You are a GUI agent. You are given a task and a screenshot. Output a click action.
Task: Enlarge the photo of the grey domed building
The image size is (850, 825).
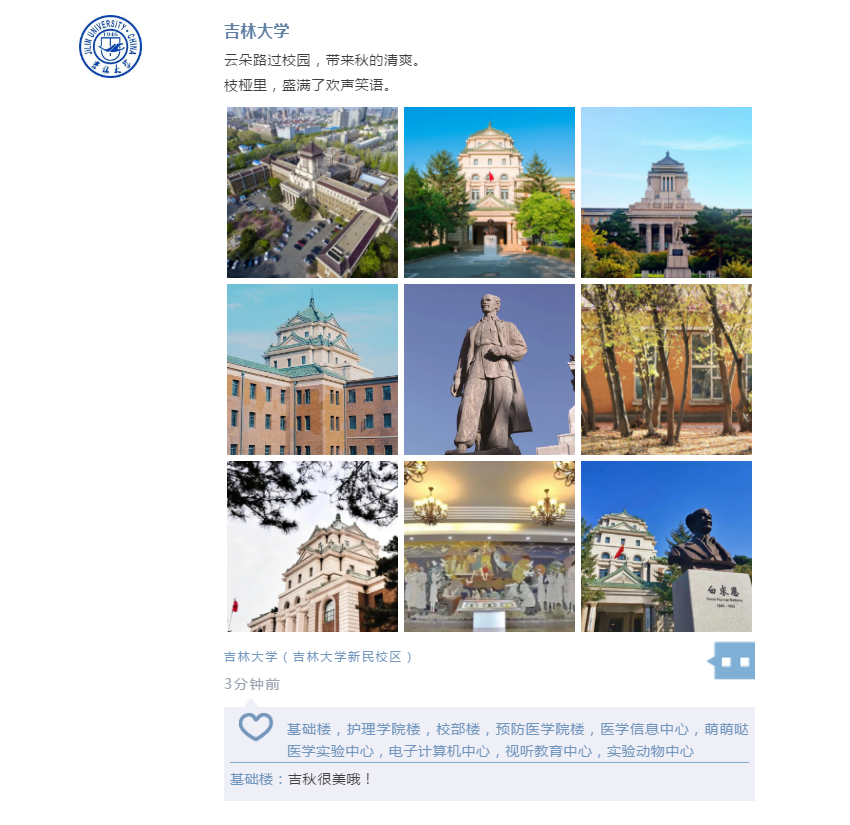tap(666, 192)
